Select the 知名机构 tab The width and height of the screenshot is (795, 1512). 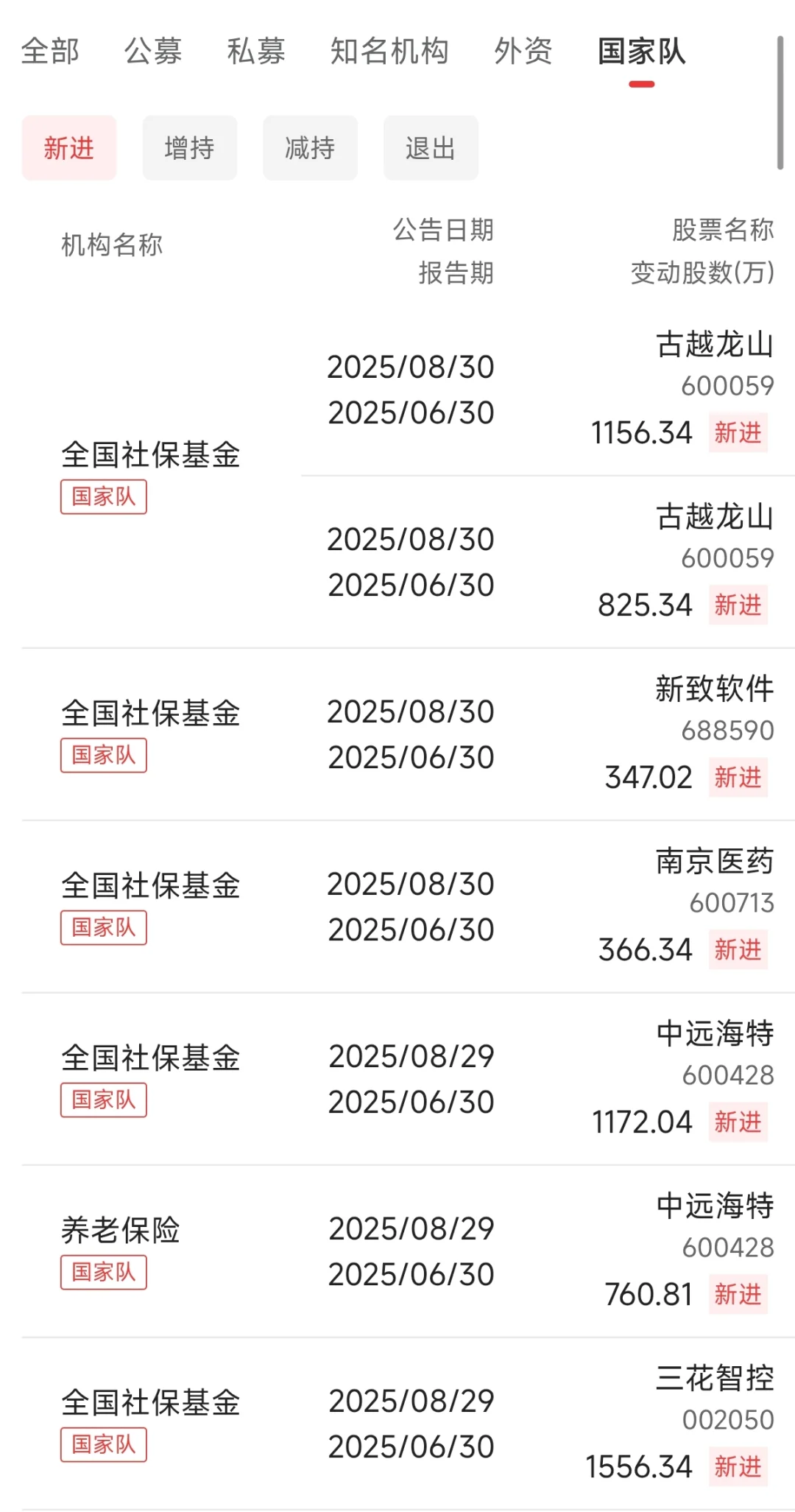click(389, 52)
